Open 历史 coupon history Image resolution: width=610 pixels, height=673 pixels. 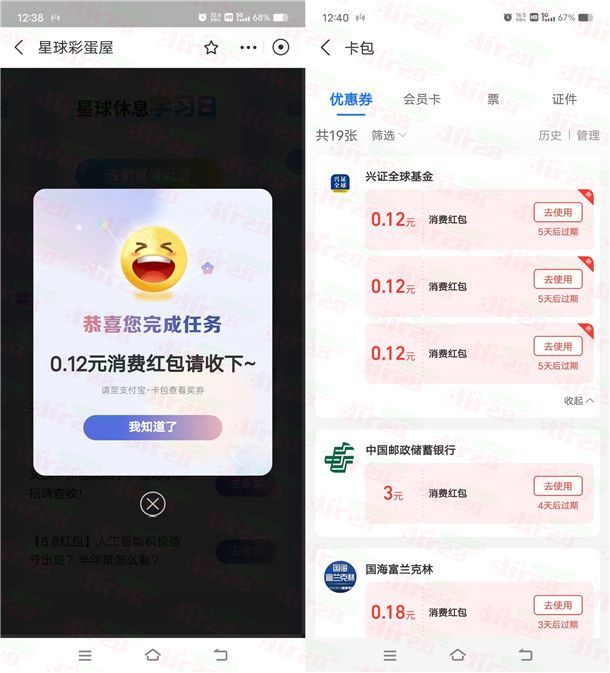tap(550, 135)
